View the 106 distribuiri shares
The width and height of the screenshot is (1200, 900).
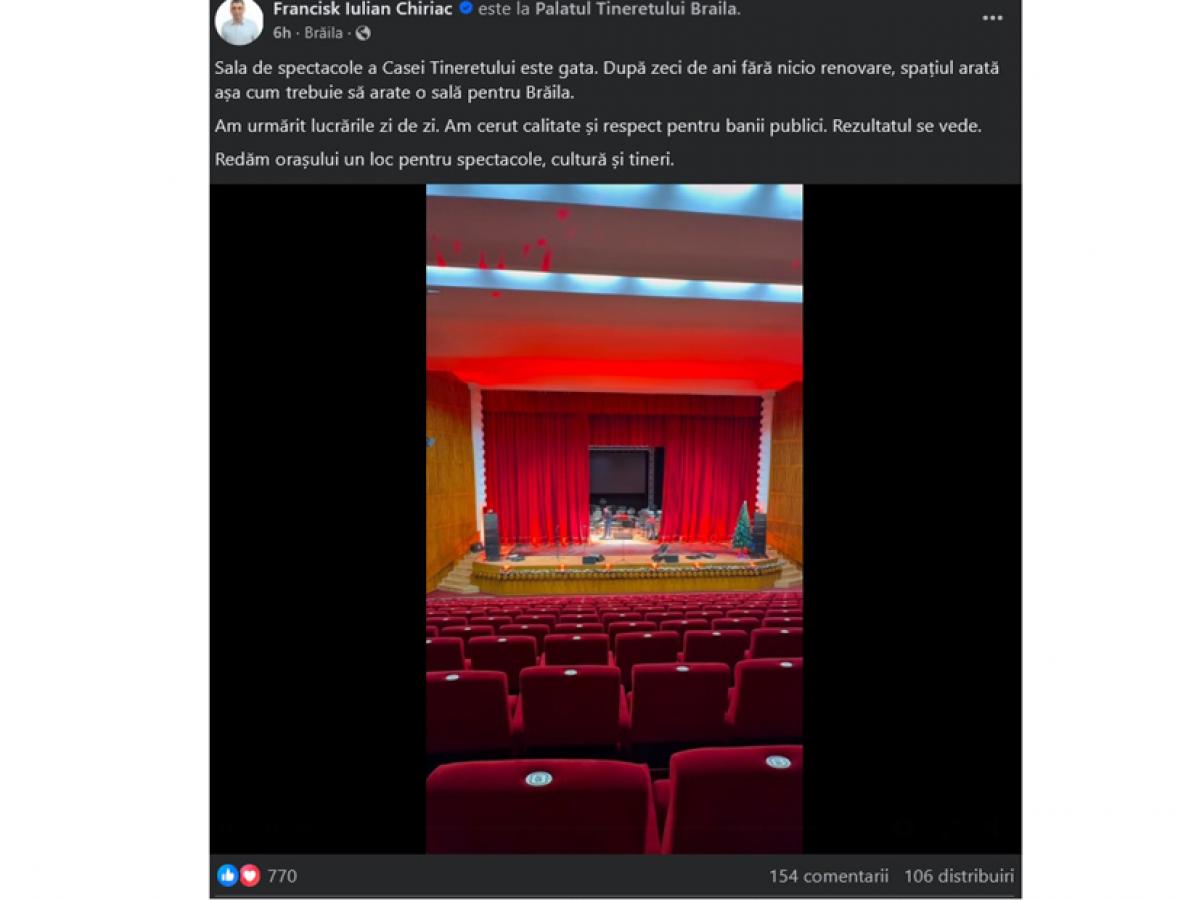958,876
